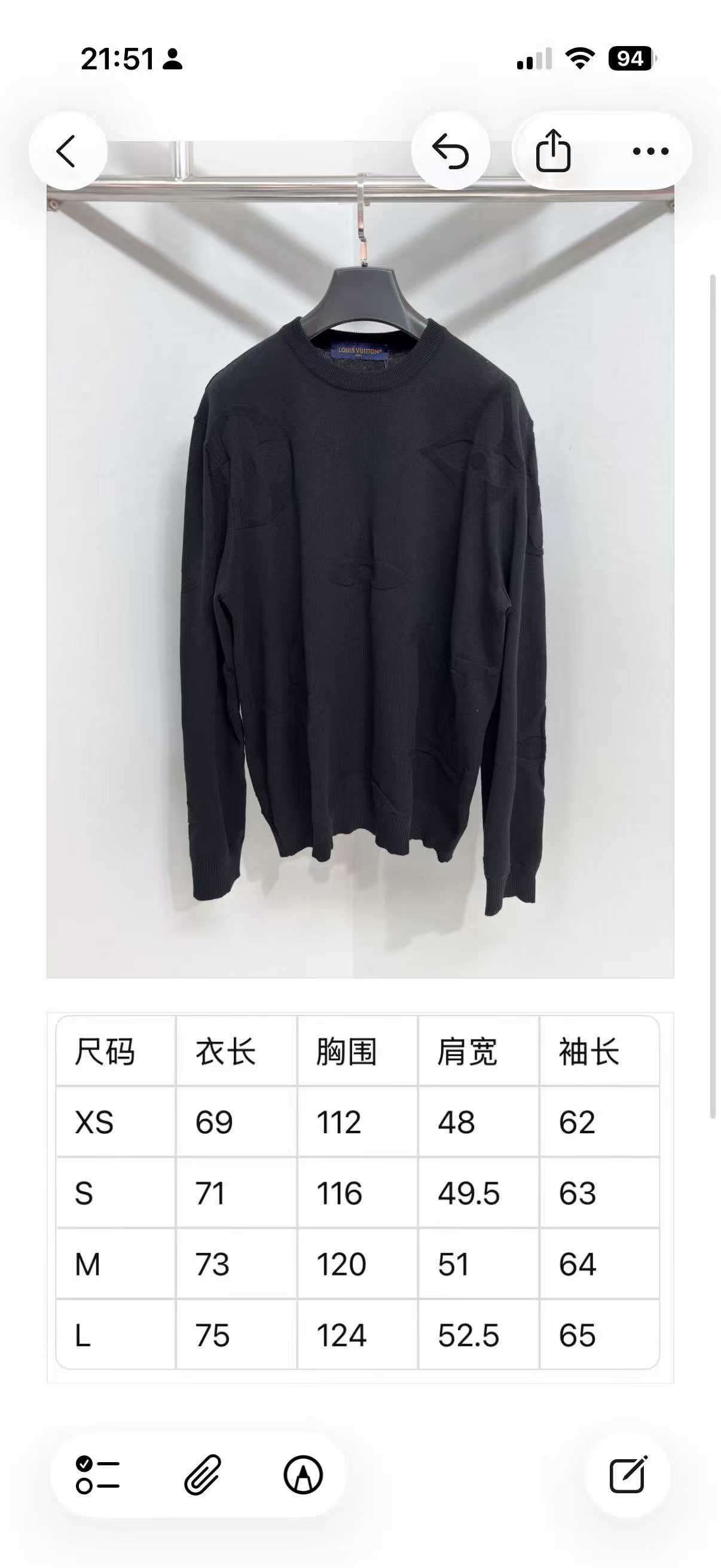The width and height of the screenshot is (721, 1568).
Task: Share this note
Action: point(553,151)
